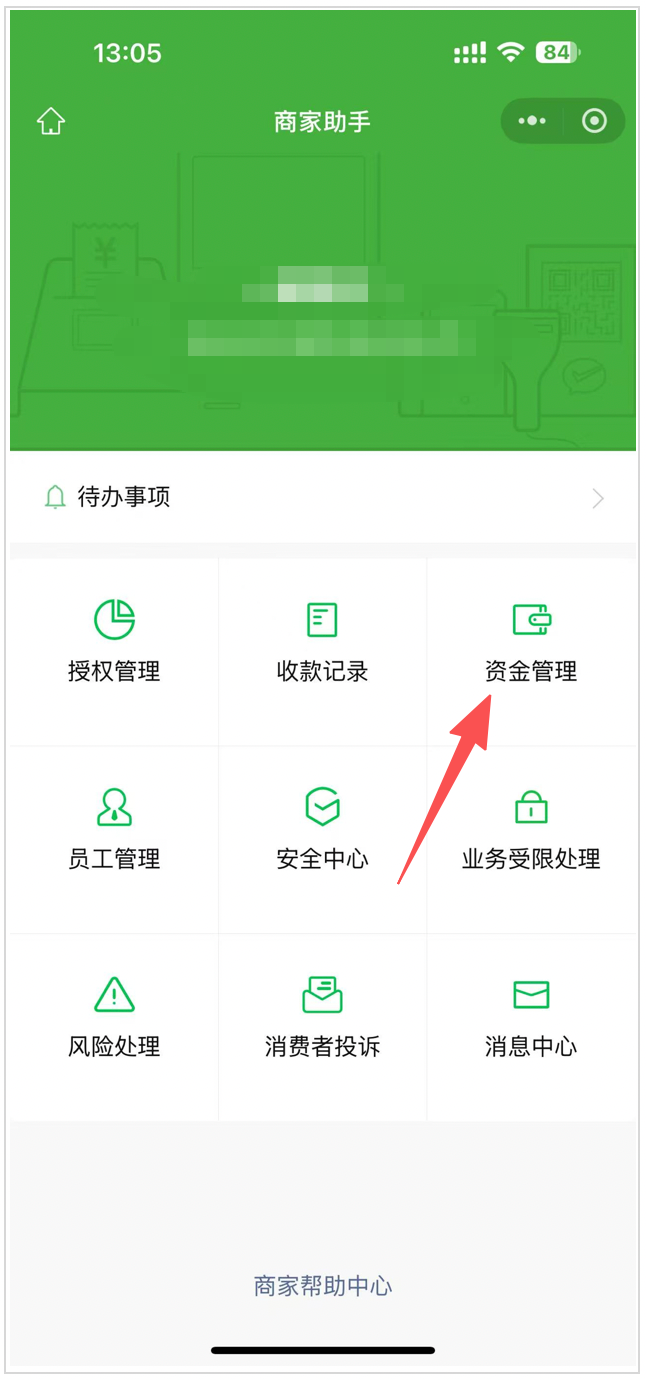This screenshot has height=1380, width=646.
Task: Close the mini program with circle button
Action: click(594, 122)
